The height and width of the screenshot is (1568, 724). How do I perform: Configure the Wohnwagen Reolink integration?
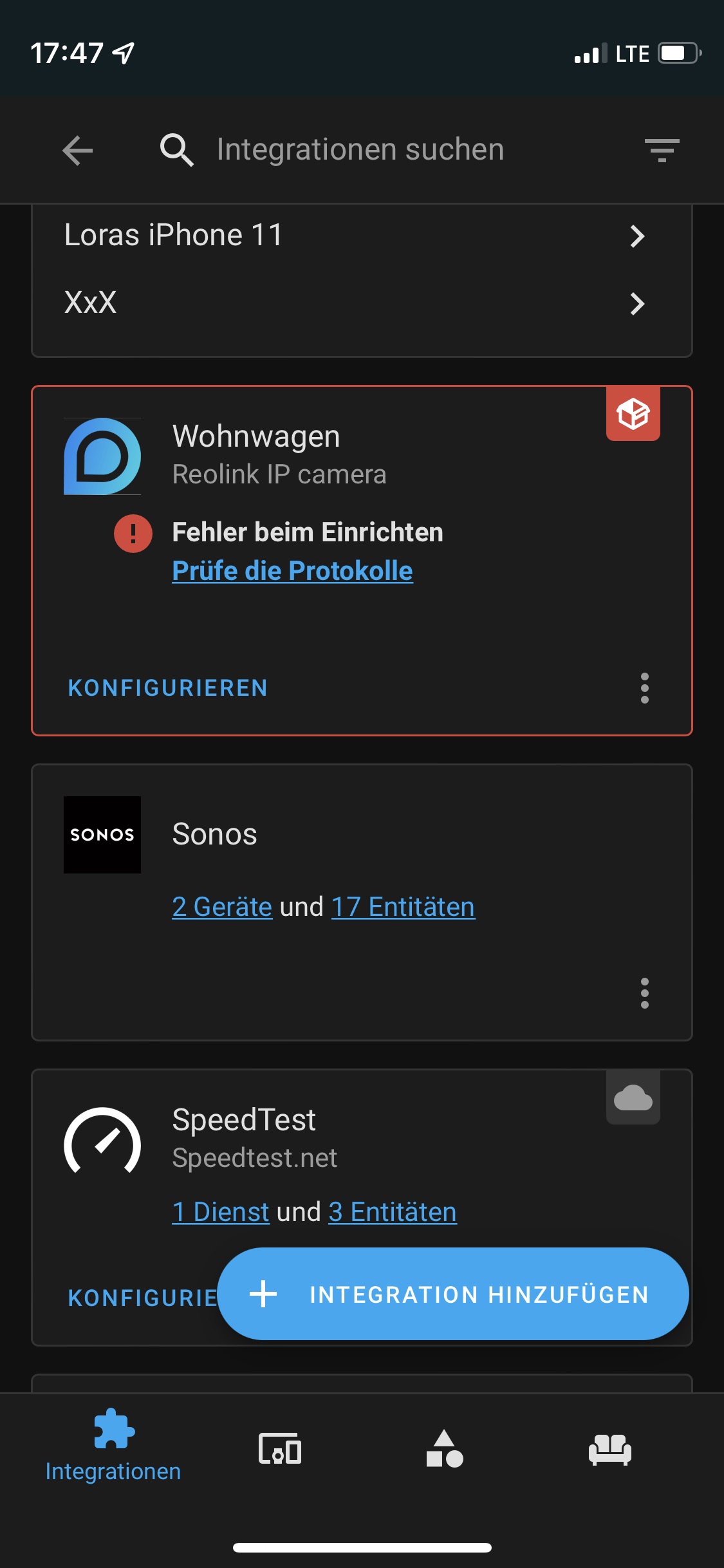tap(168, 688)
